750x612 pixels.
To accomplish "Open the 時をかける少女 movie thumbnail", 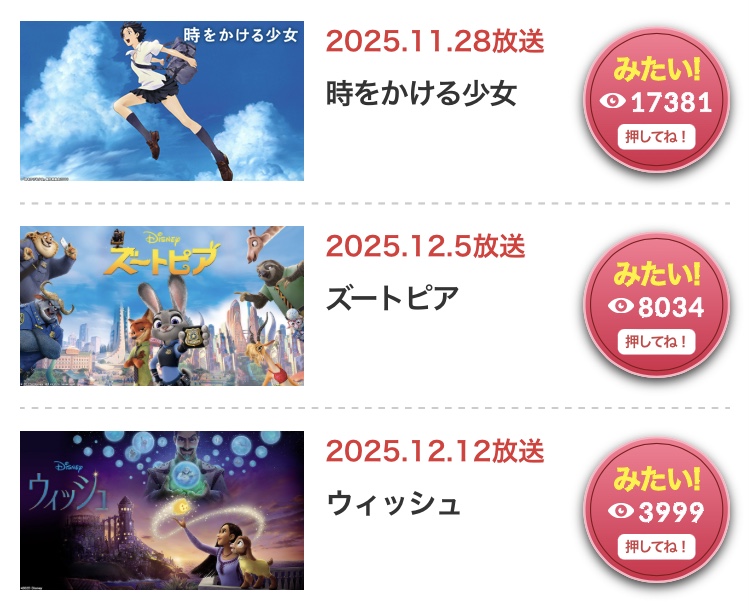I will [x=162, y=101].
